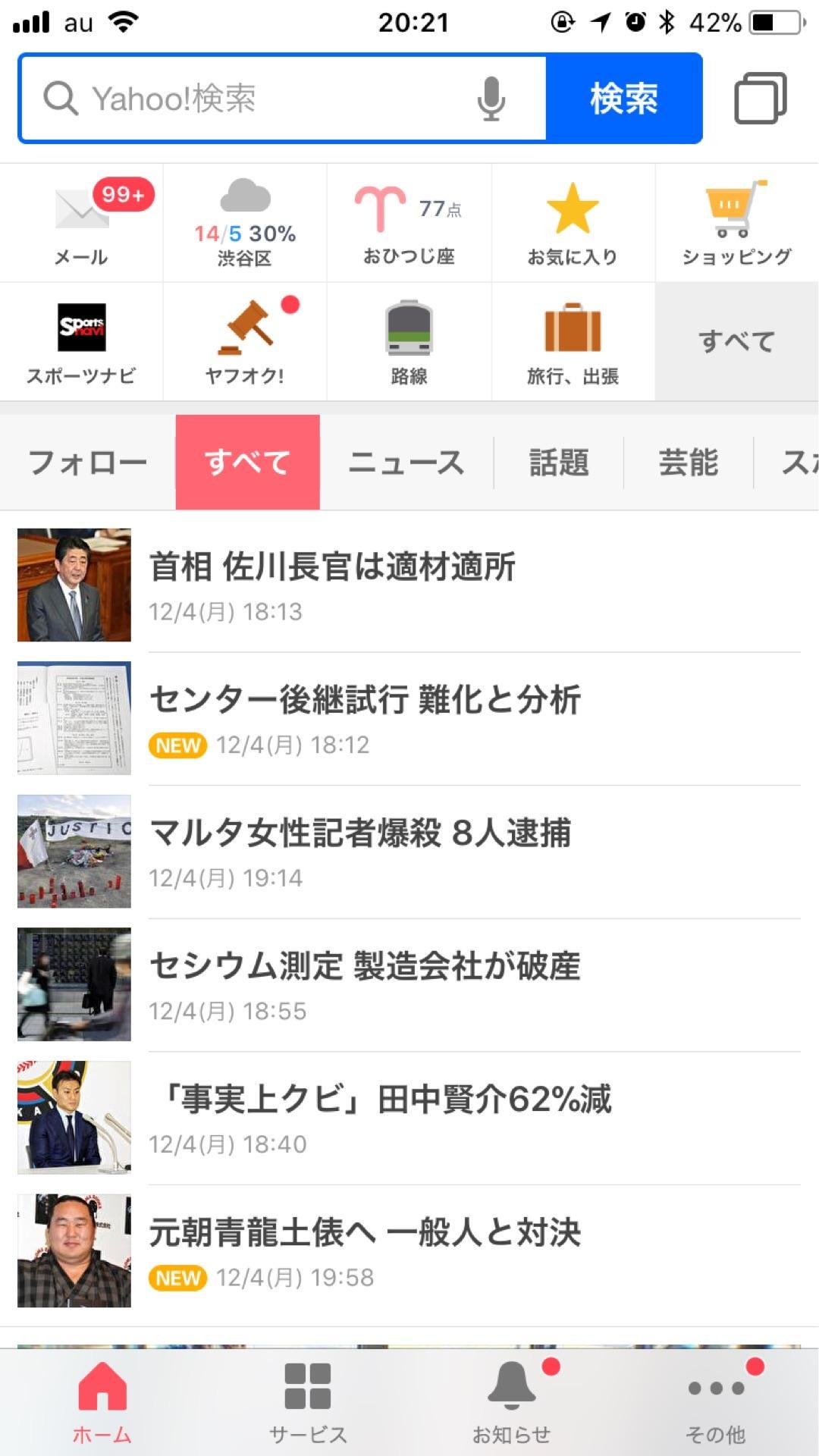Image resolution: width=819 pixels, height=1456 pixels.
Task: Open 路線 train route search
Action: (x=409, y=342)
